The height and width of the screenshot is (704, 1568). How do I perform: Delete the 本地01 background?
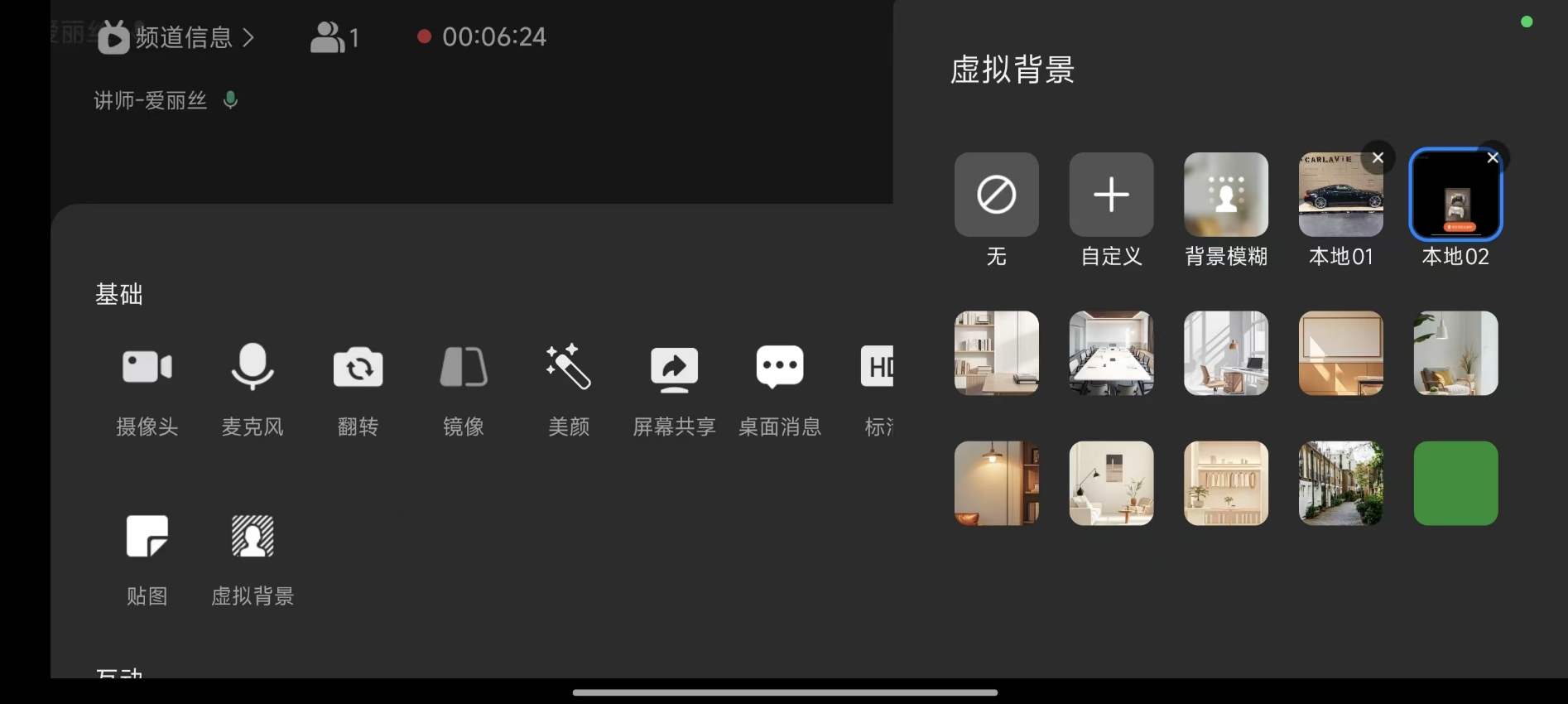(1378, 157)
